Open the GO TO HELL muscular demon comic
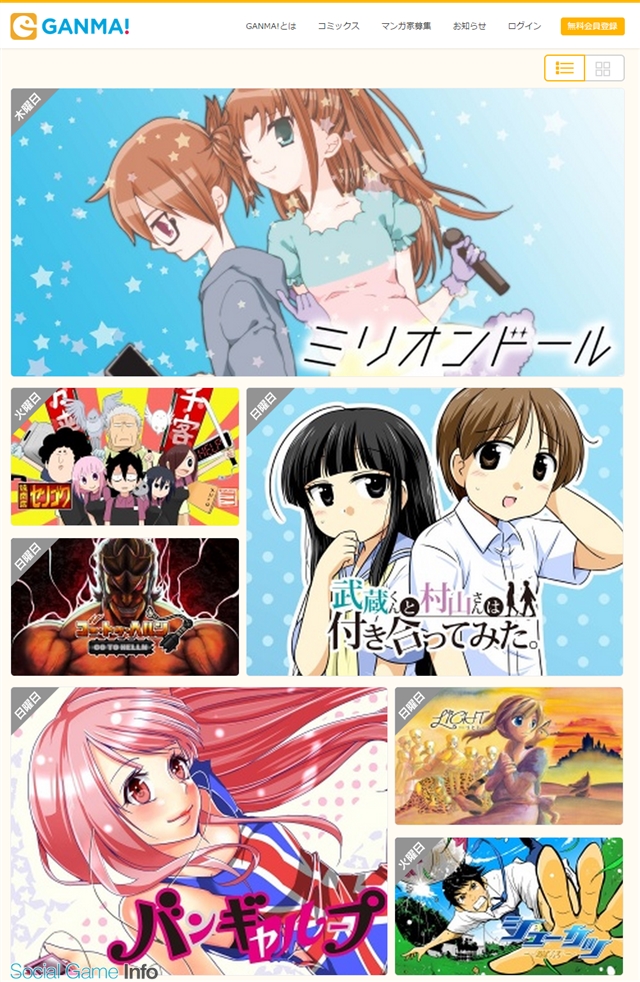The width and height of the screenshot is (640, 982). point(125,607)
